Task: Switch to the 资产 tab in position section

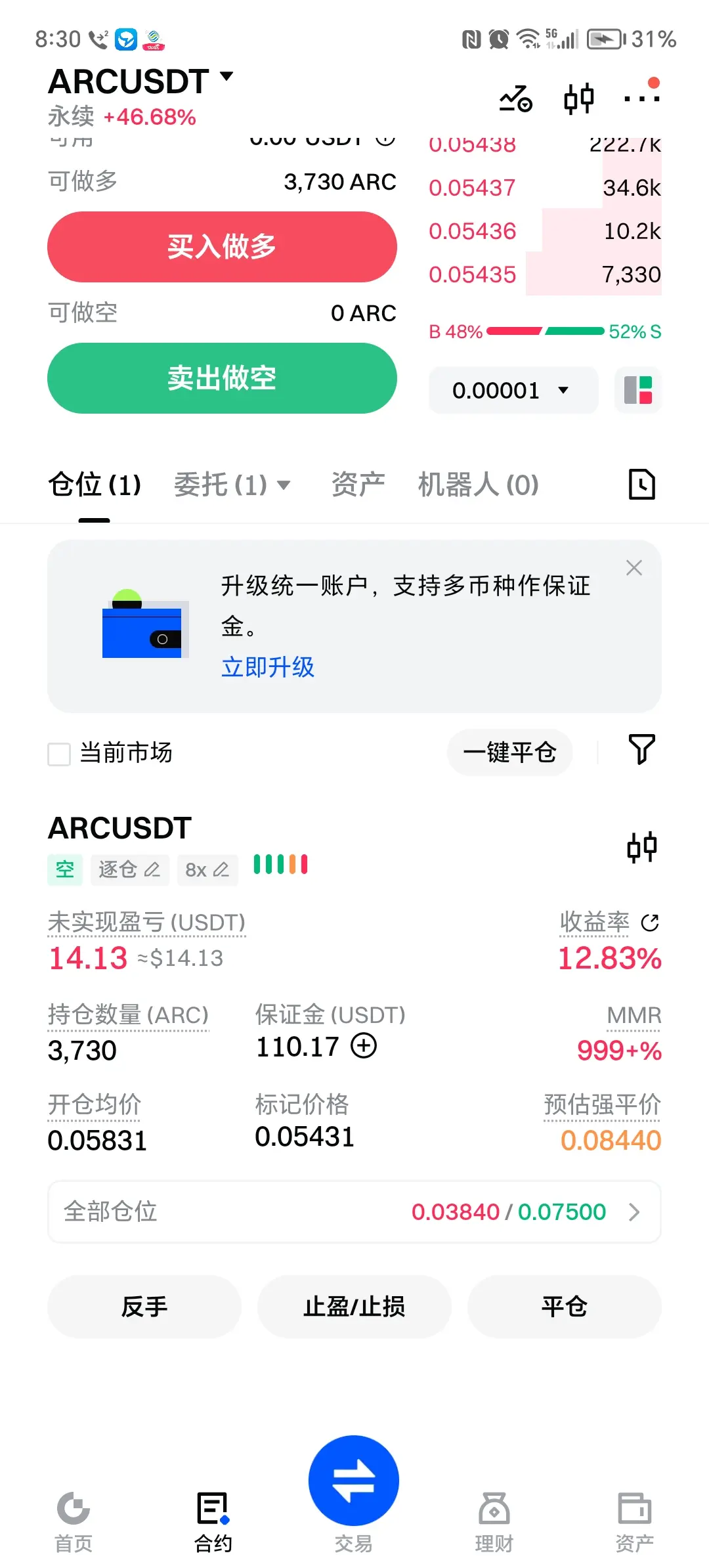Action: [358, 485]
